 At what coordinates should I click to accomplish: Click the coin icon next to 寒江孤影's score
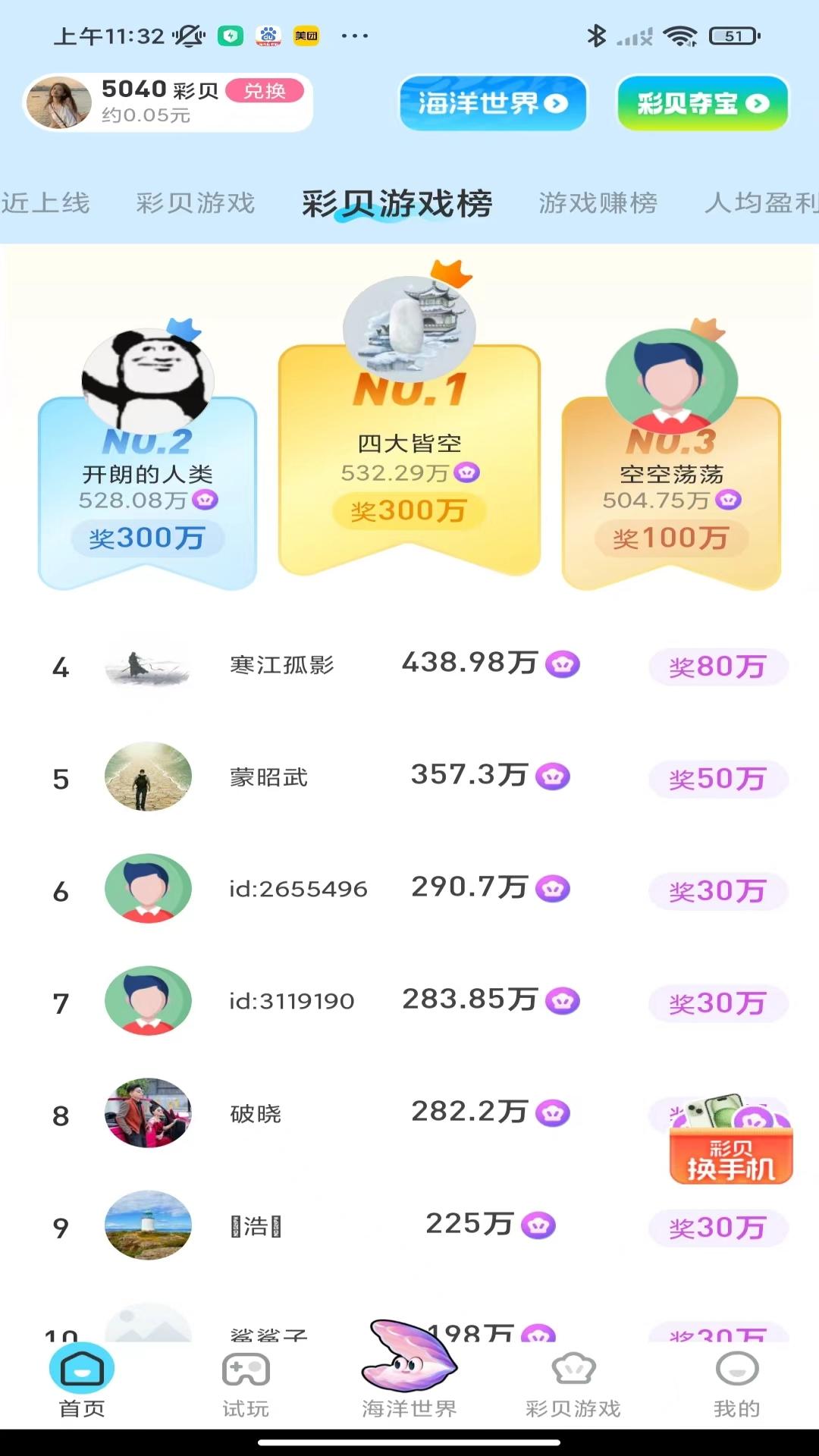[x=563, y=664]
